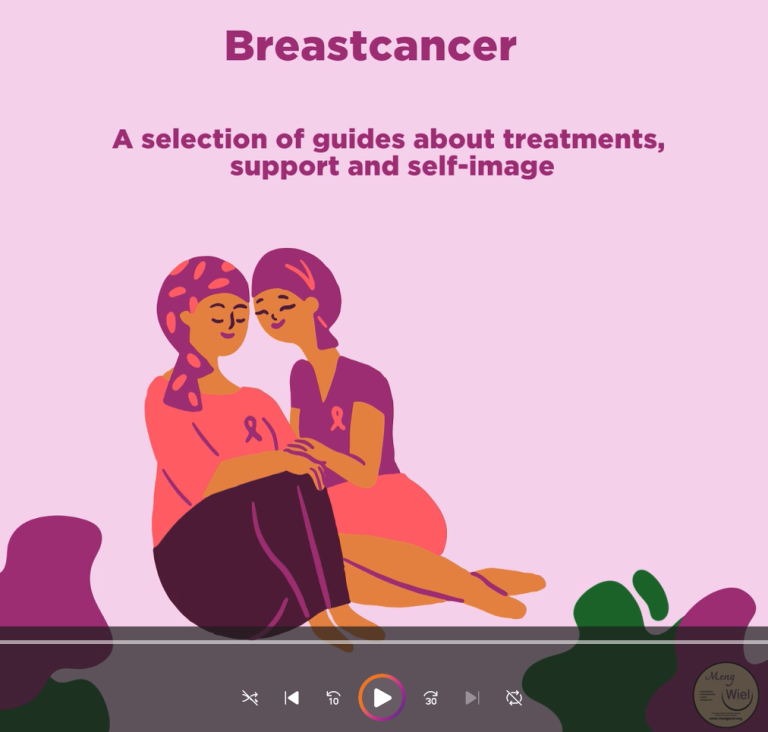
Task: Toggle shuffle playback
Action: pos(250,698)
